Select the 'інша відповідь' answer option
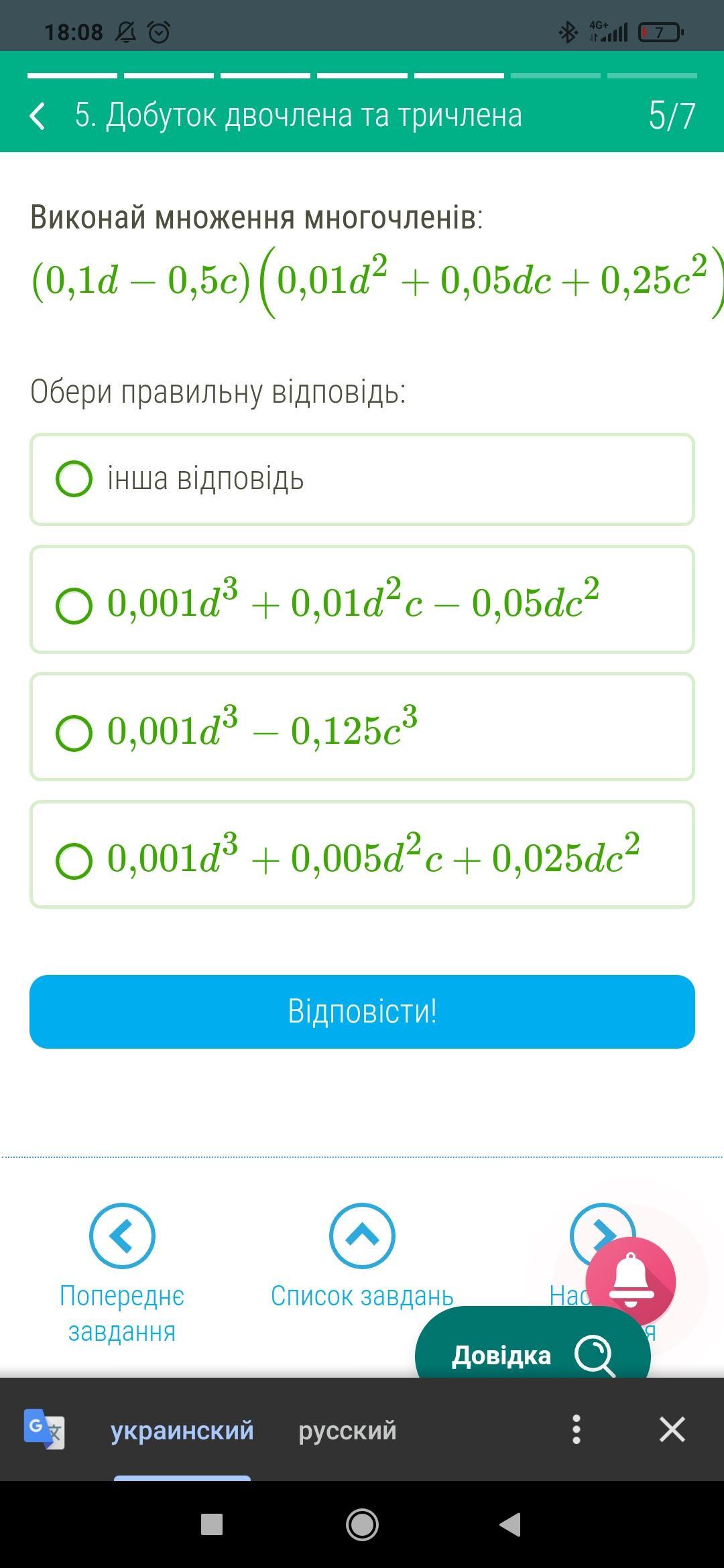Image resolution: width=724 pixels, height=1568 pixels. click(x=74, y=479)
